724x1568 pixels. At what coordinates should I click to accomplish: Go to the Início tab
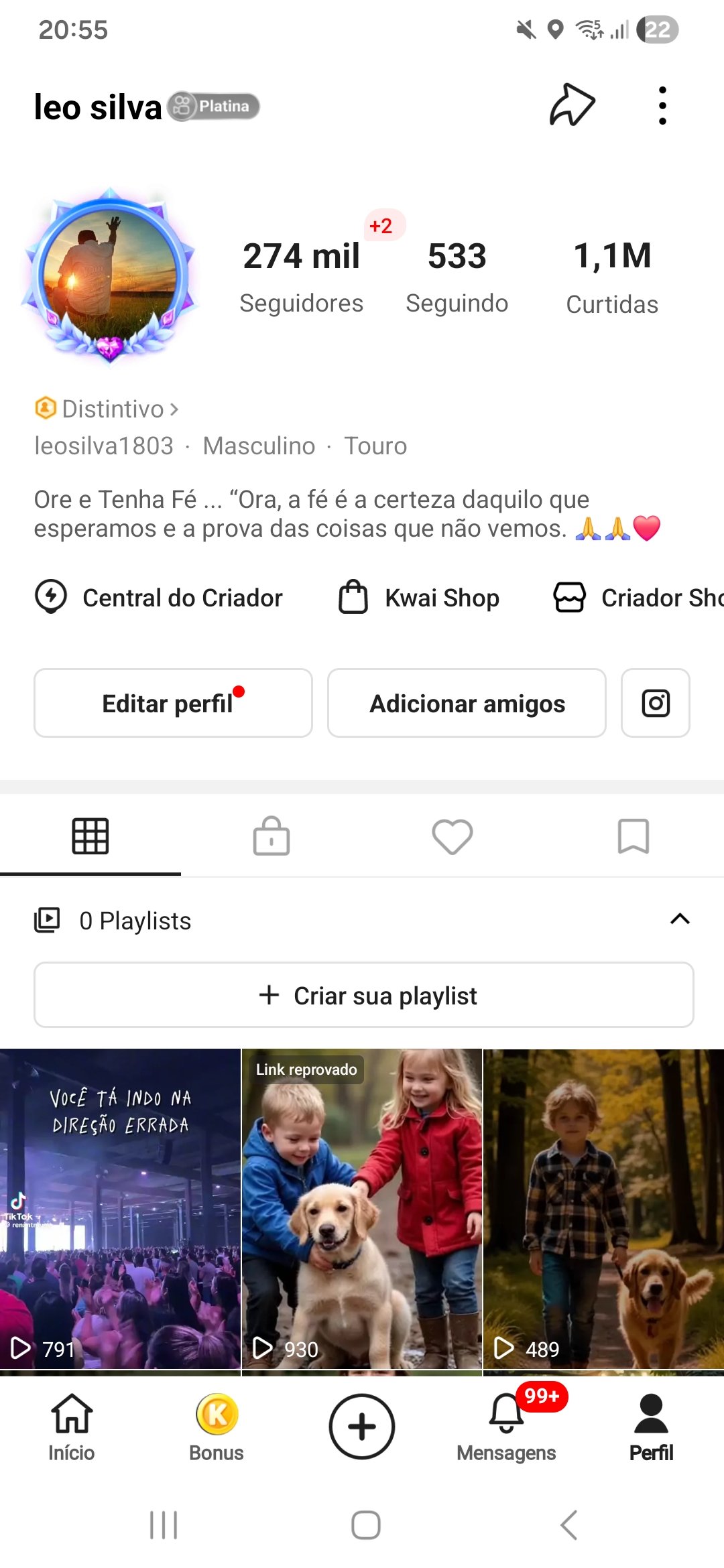(72, 1427)
